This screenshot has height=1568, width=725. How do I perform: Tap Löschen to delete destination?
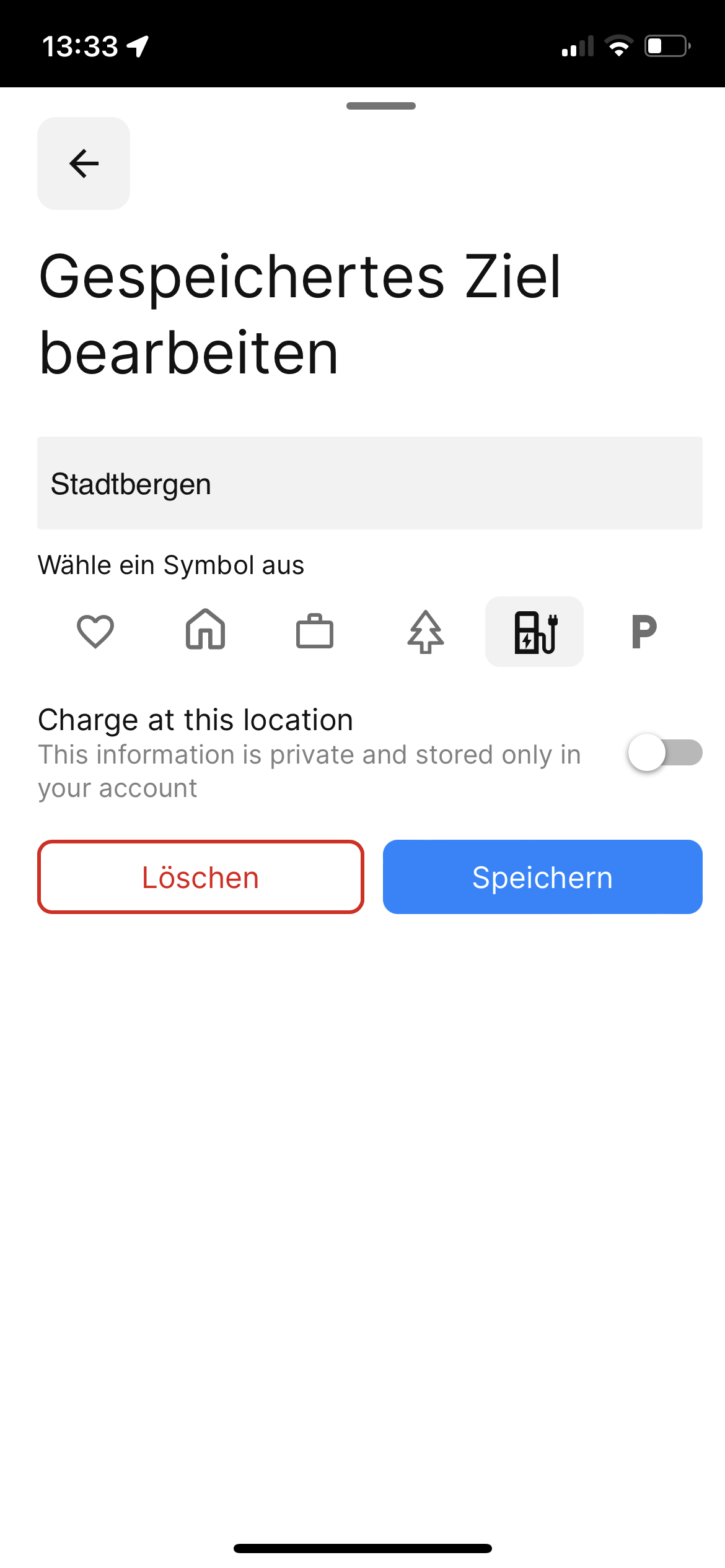(x=201, y=877)
